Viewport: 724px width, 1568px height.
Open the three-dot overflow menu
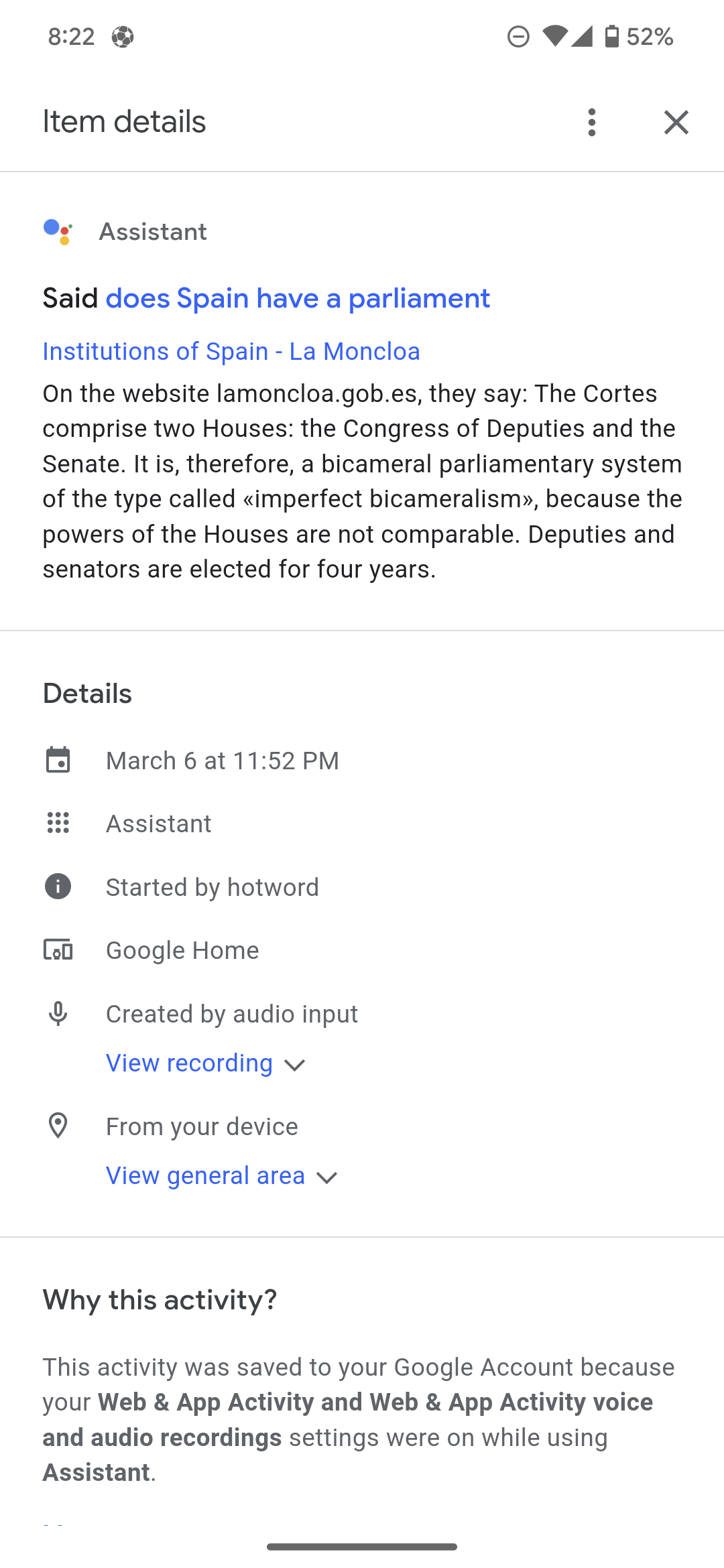[x=591, y=123]
